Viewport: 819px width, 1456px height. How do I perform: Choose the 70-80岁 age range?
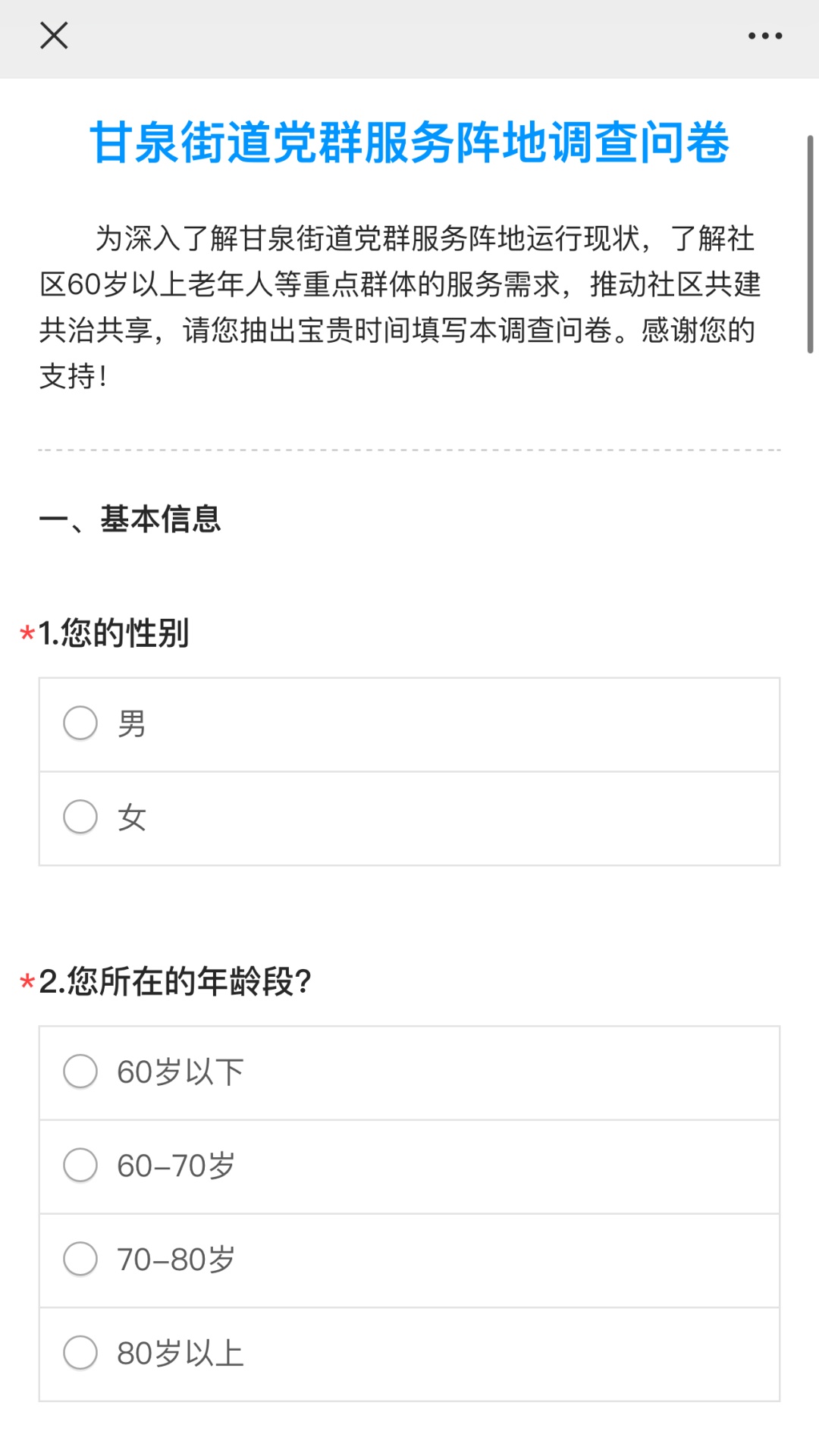click(x=409, y=1261)
